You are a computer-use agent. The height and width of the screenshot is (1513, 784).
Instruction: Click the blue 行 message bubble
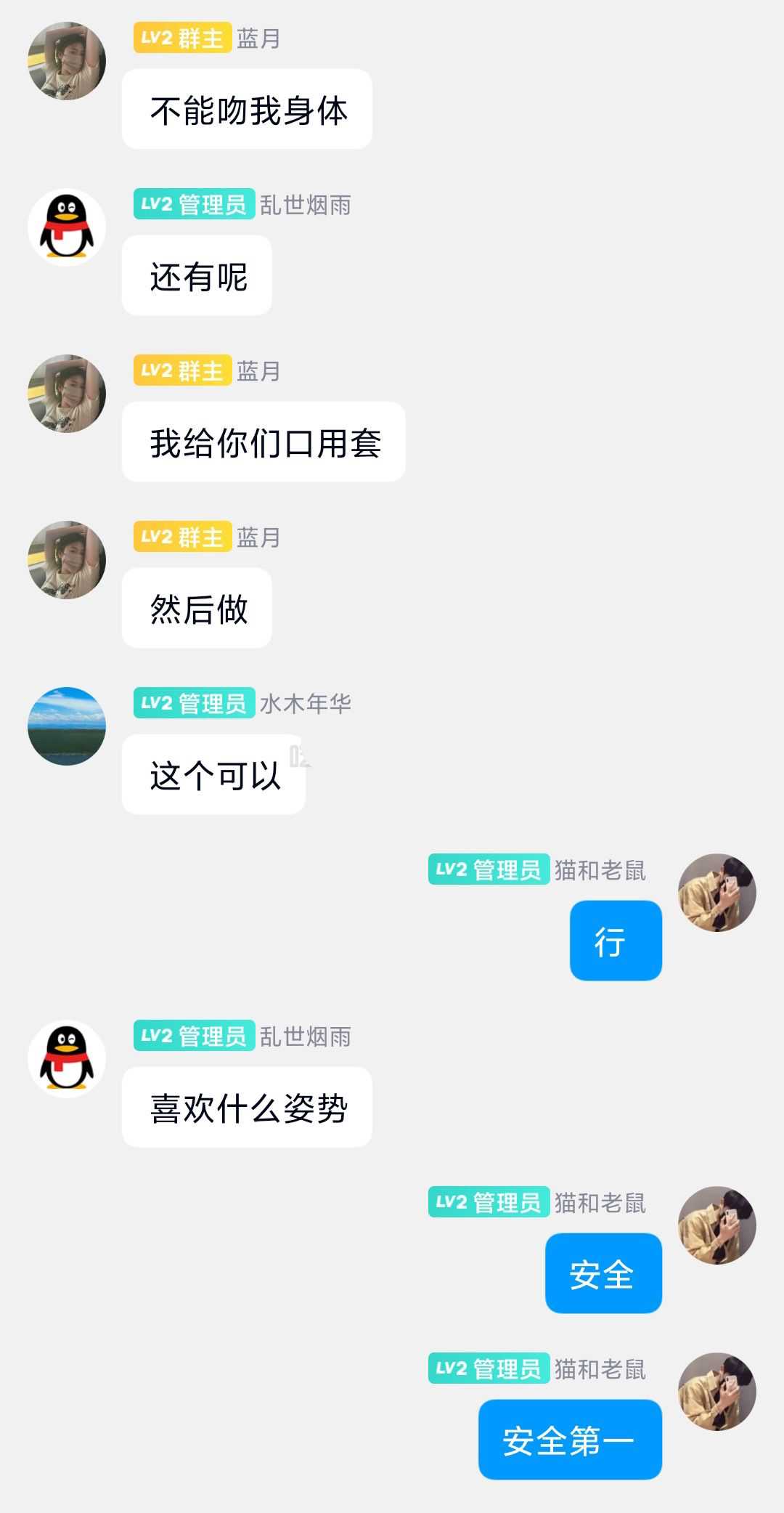point(615,940)
